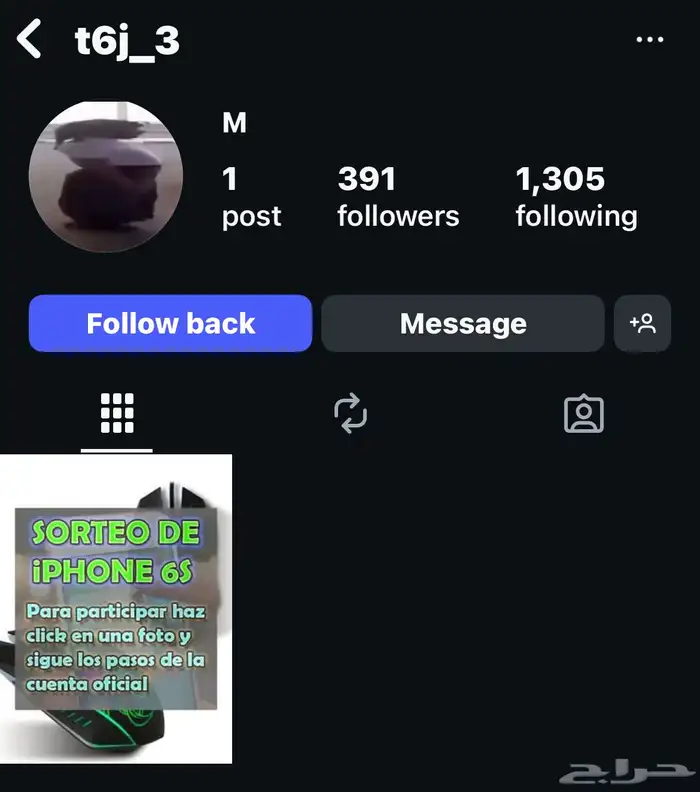Image resolution: width=700 pixels, height=792 pixels.
Task: Switch to the reposts tab
Action: pyautogui.click(x=351, y=412)
